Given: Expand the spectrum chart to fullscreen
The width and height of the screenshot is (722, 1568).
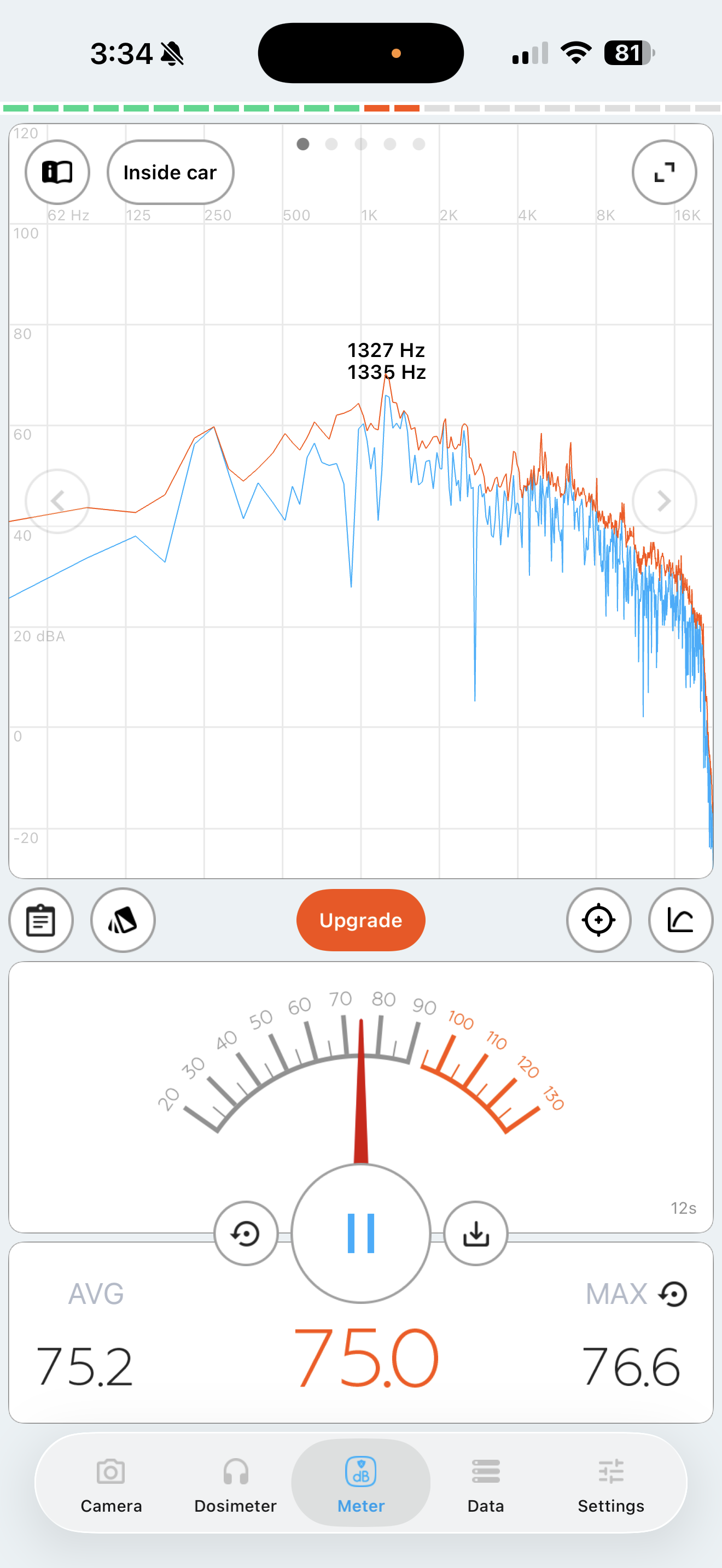Looking at the screenshot, I should click(x=663, y=172).
